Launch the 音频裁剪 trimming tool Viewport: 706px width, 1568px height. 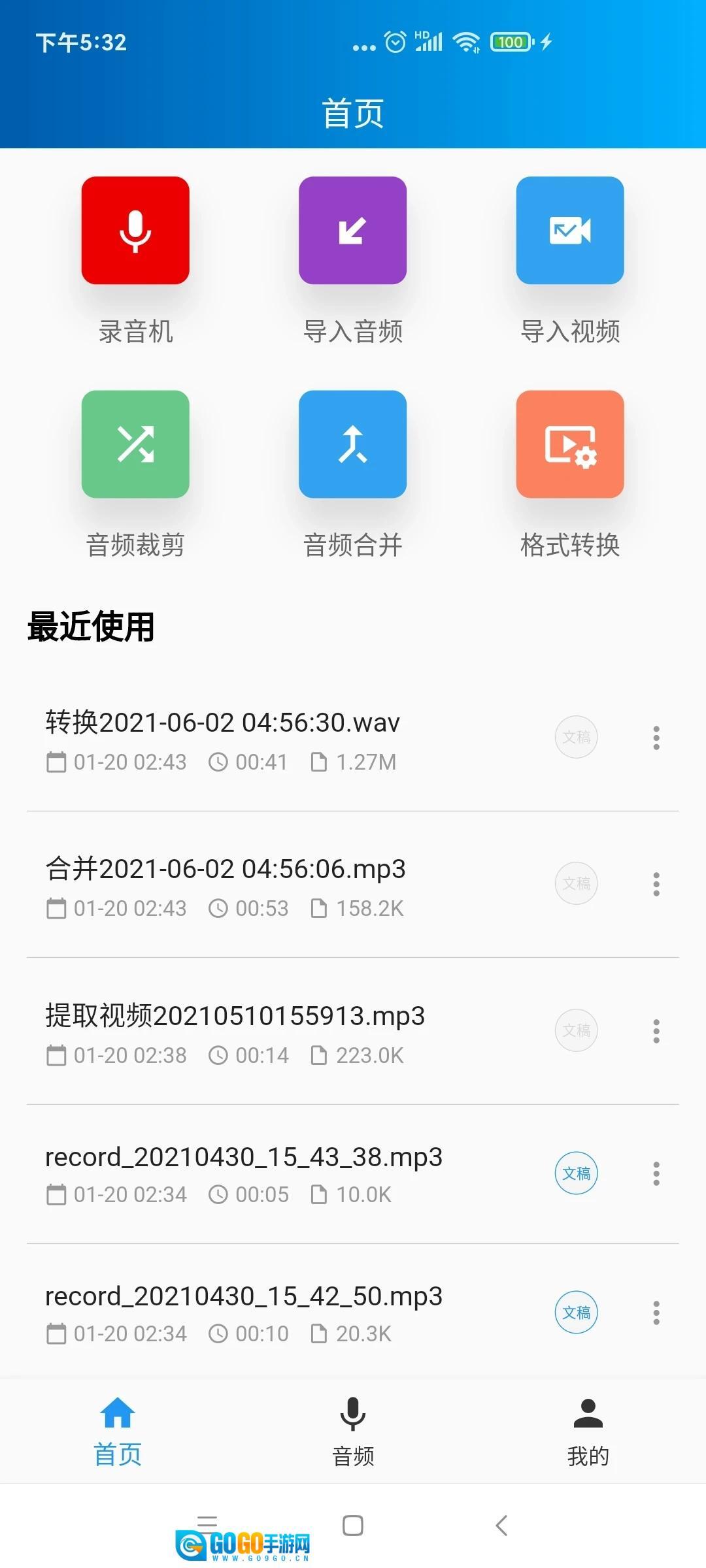pos(135,444)
